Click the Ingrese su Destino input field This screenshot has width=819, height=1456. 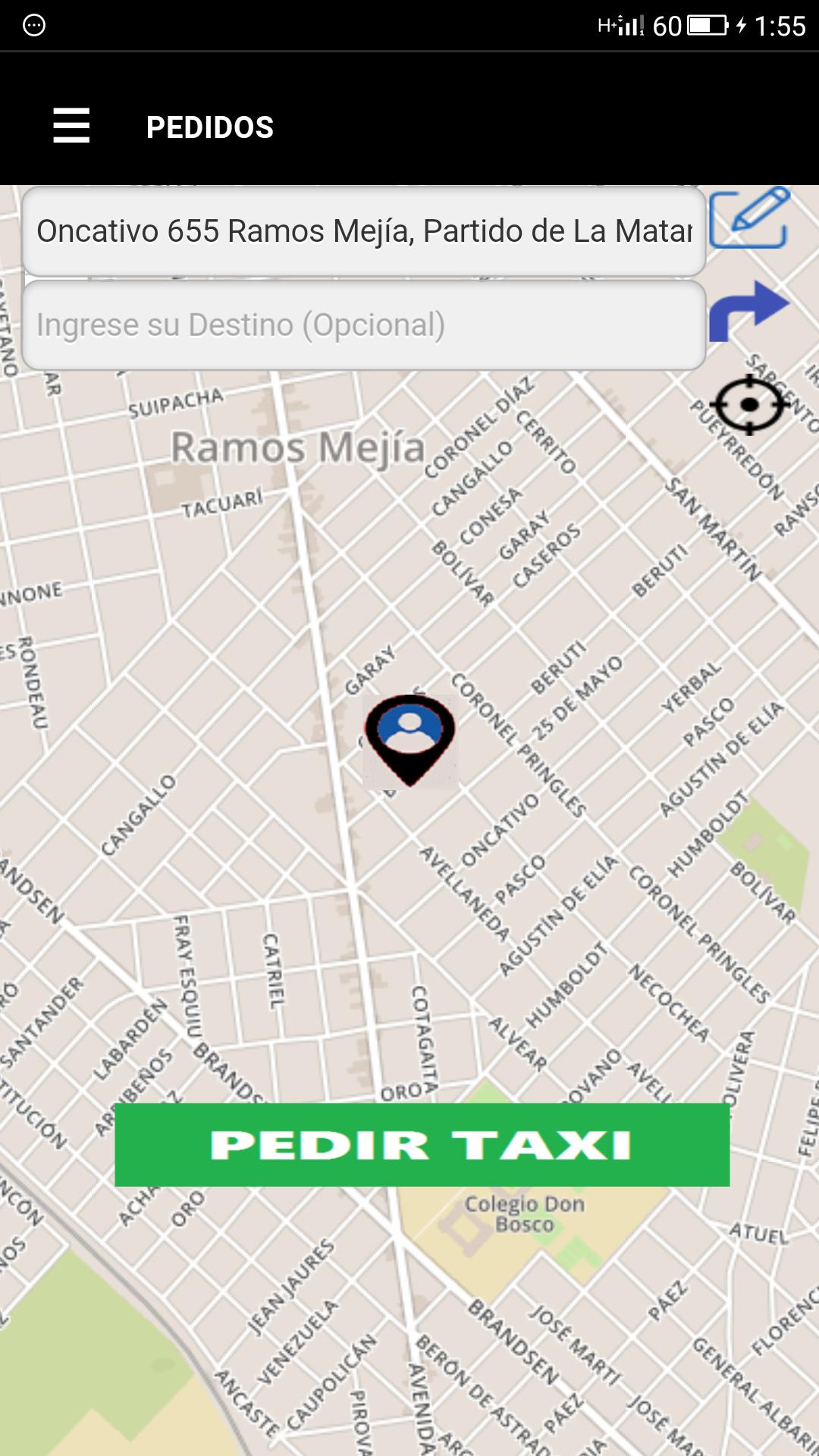364,324
